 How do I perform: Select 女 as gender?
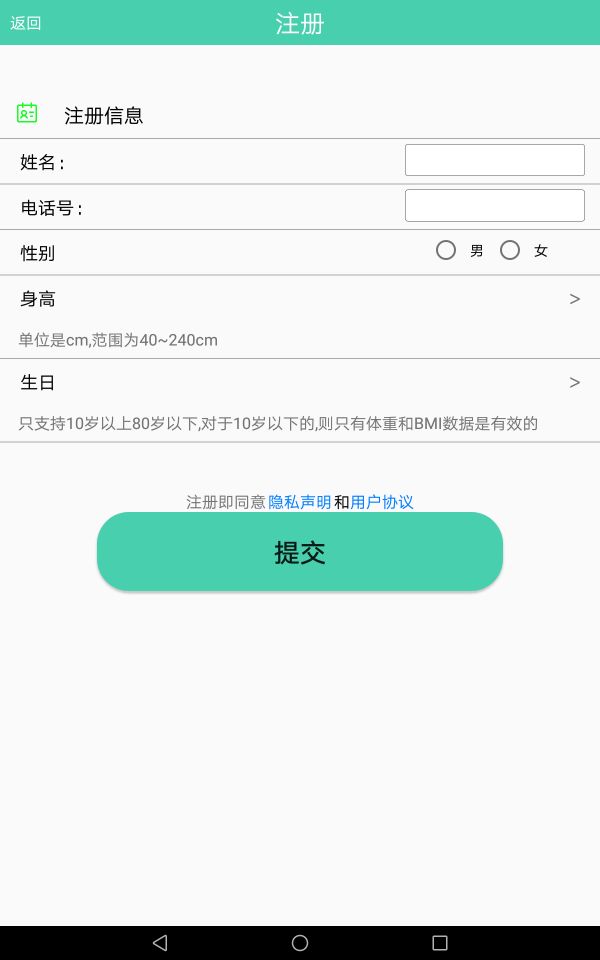coord(510,250)
